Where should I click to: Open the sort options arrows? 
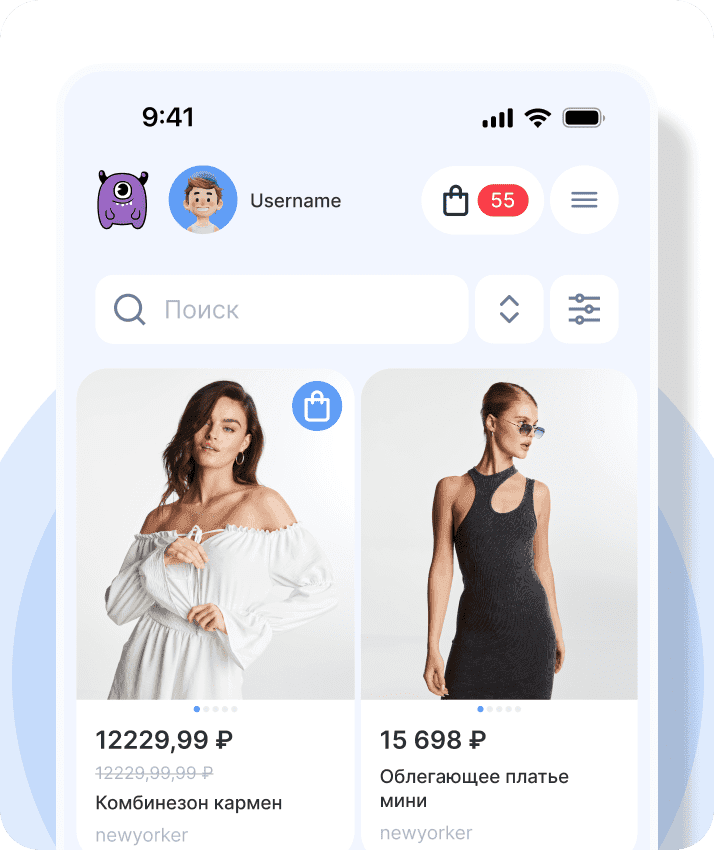click(x=509, y=310)
